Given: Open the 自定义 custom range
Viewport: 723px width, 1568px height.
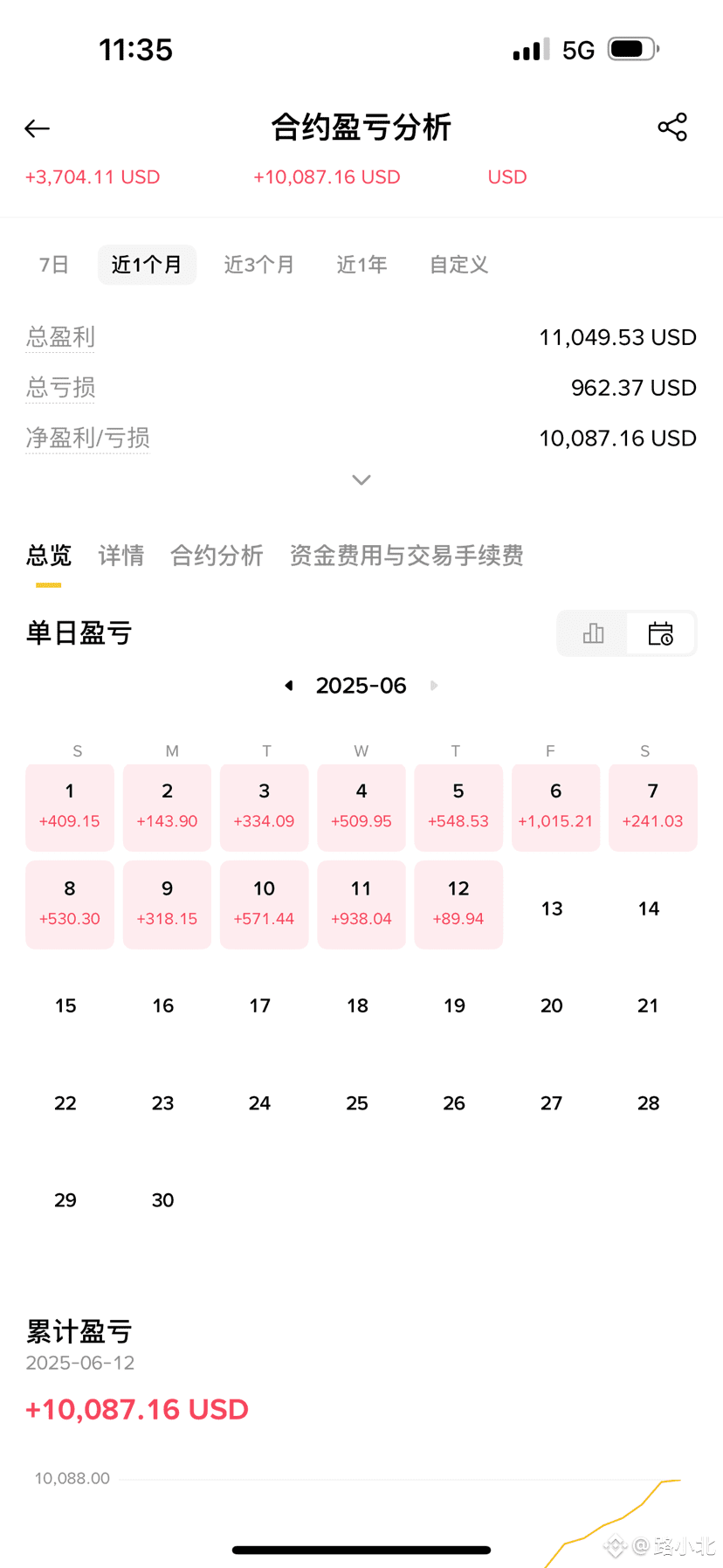Looking at the screenshot, I should [458, 265].
